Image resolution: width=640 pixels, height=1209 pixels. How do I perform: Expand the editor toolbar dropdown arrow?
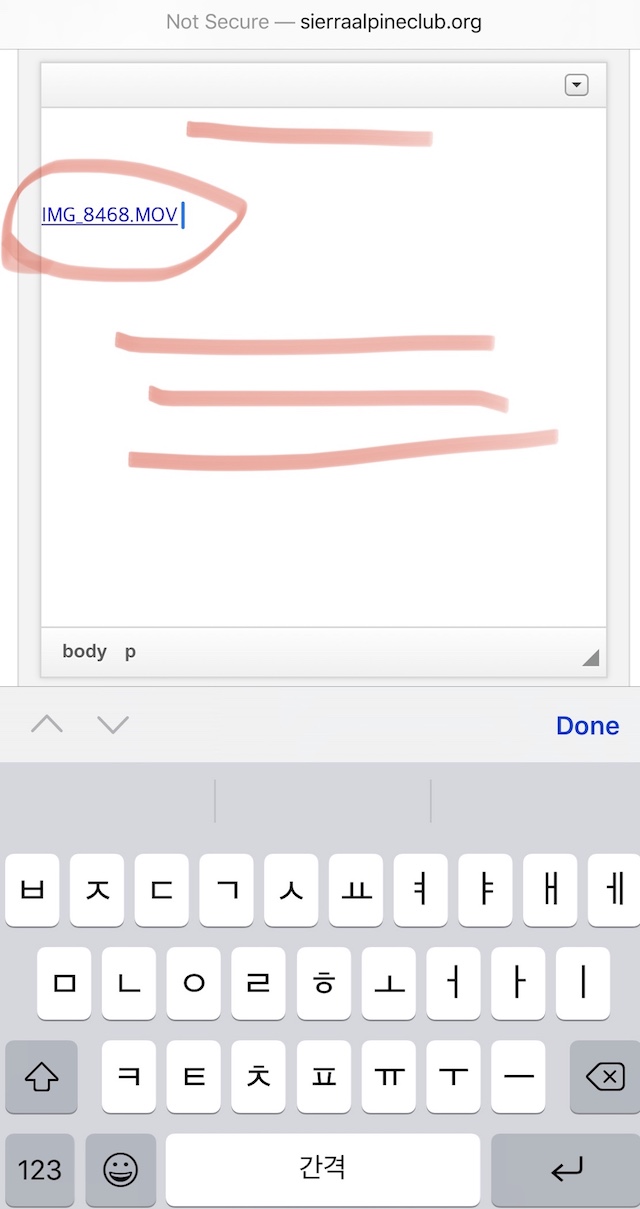coord(576,86)
